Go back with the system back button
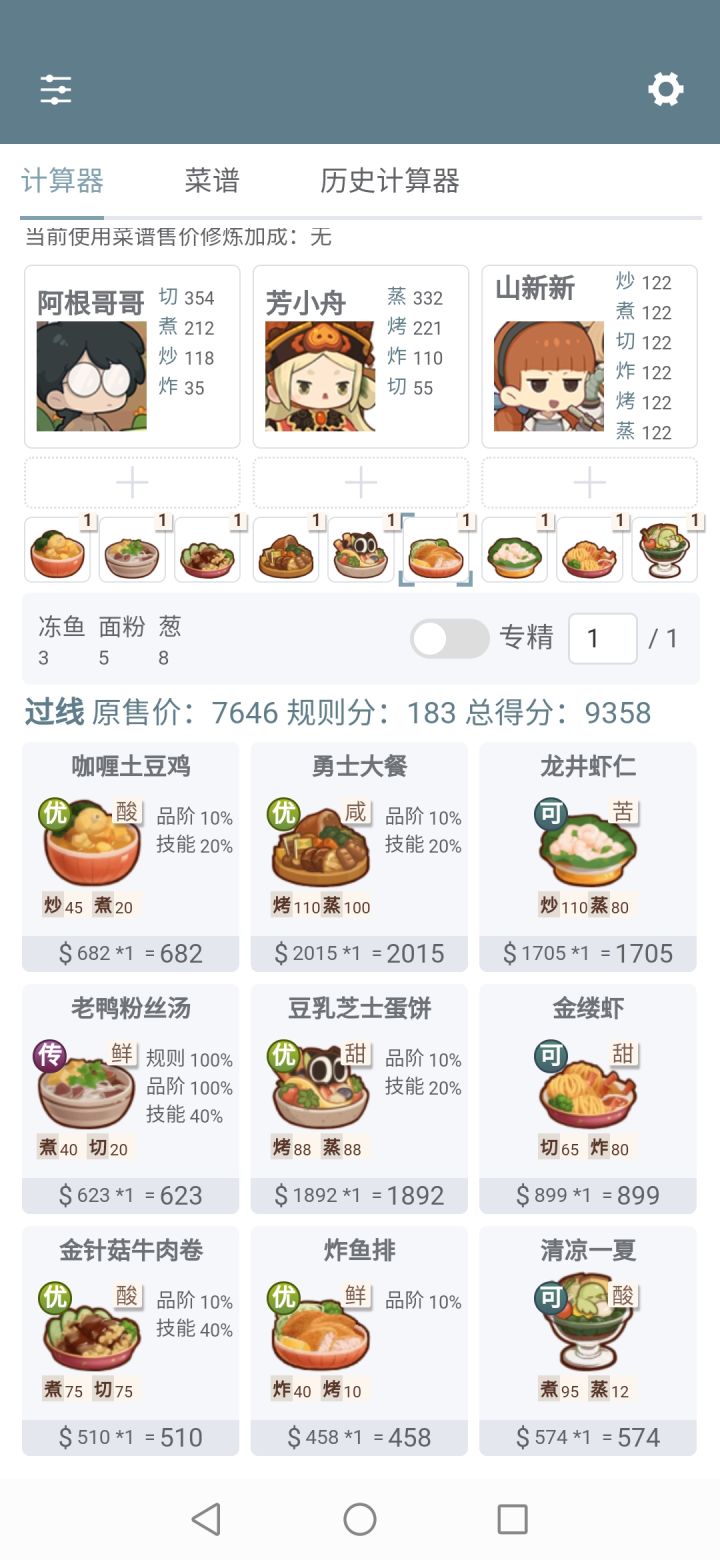 (206, 1519)
